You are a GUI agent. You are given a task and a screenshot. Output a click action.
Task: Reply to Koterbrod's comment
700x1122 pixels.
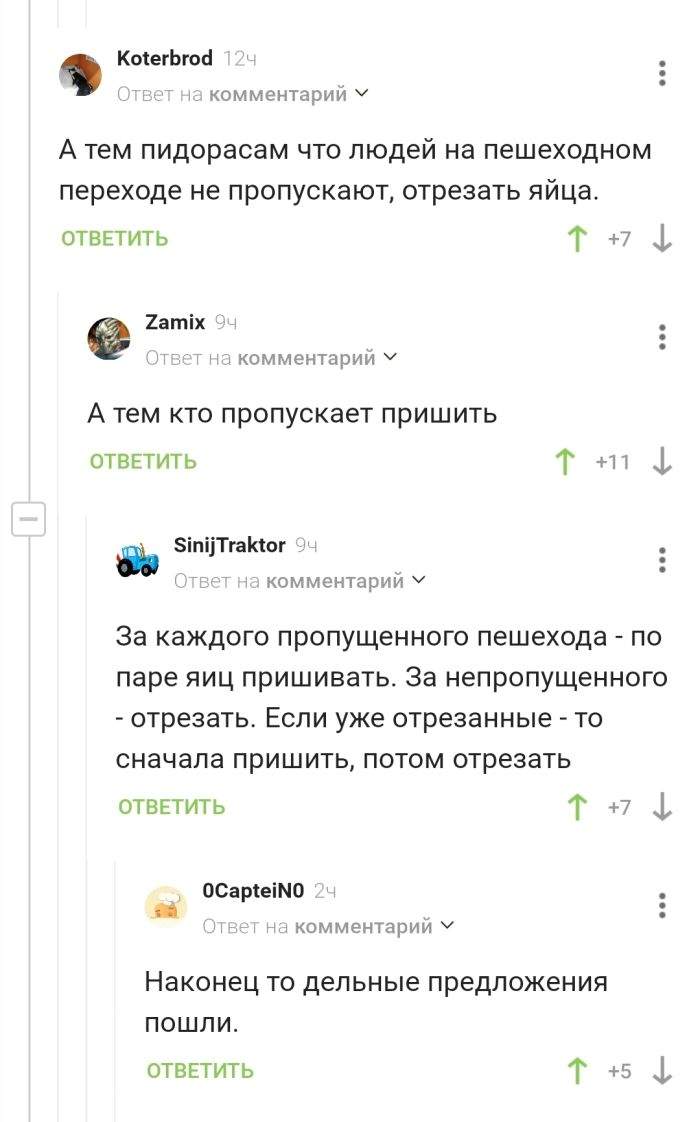point(115,238)
